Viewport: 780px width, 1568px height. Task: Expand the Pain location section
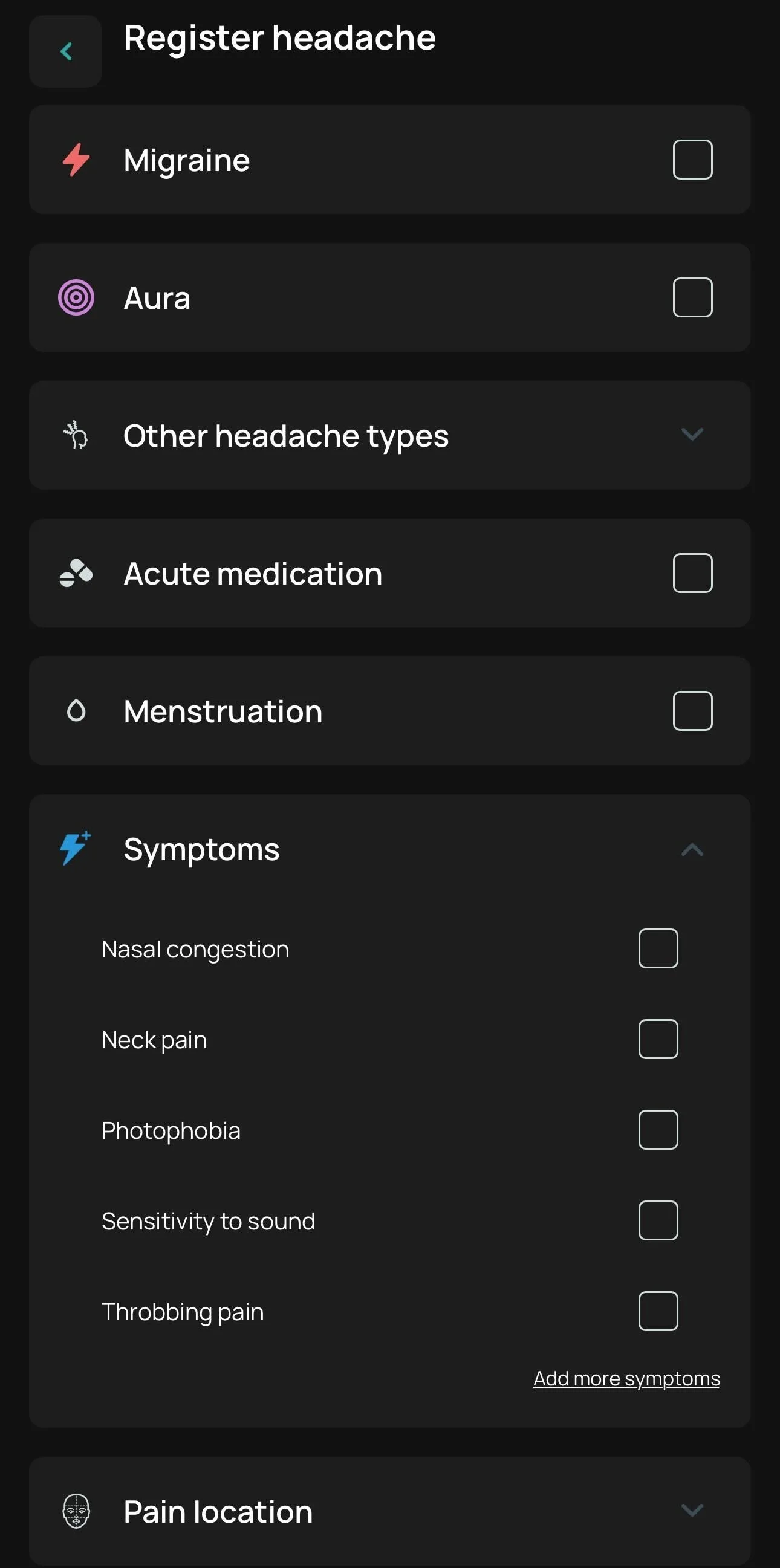[x=692, y=1510]
